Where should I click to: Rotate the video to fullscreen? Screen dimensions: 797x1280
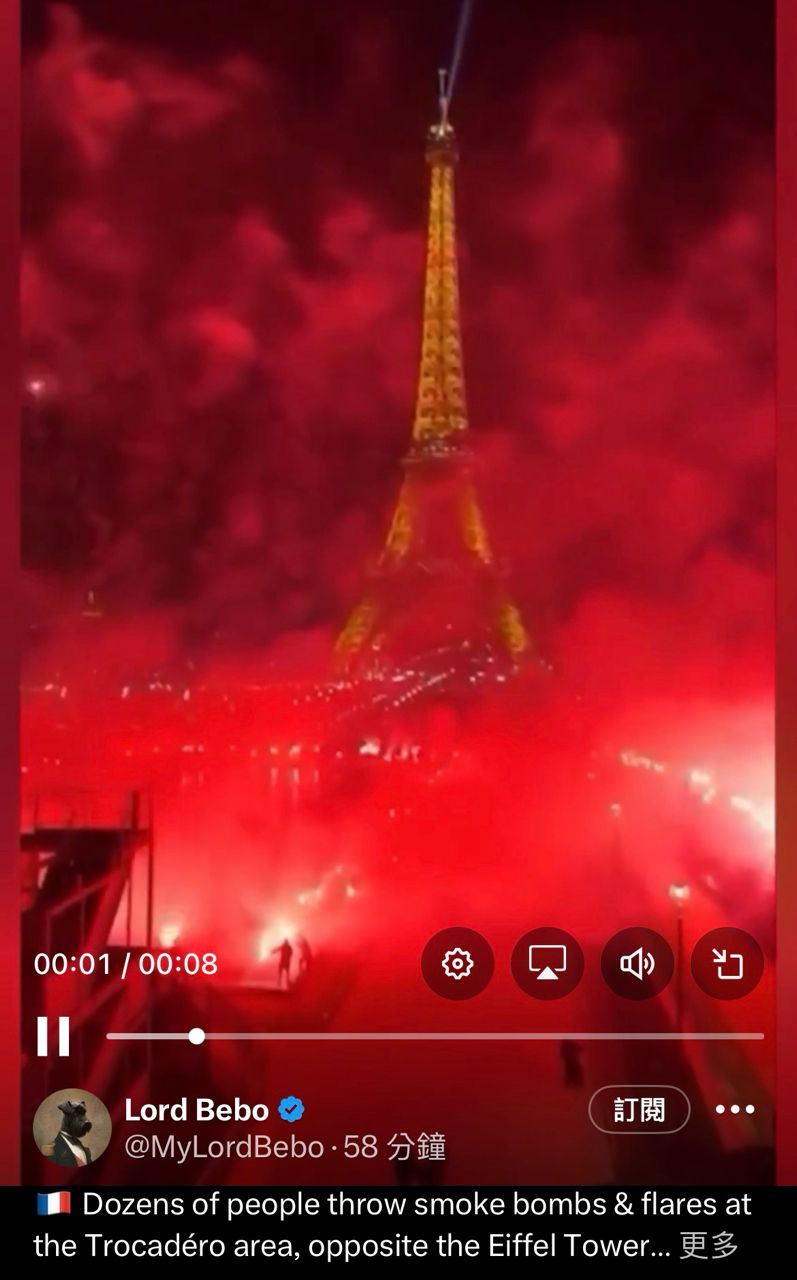click(727, 964)
